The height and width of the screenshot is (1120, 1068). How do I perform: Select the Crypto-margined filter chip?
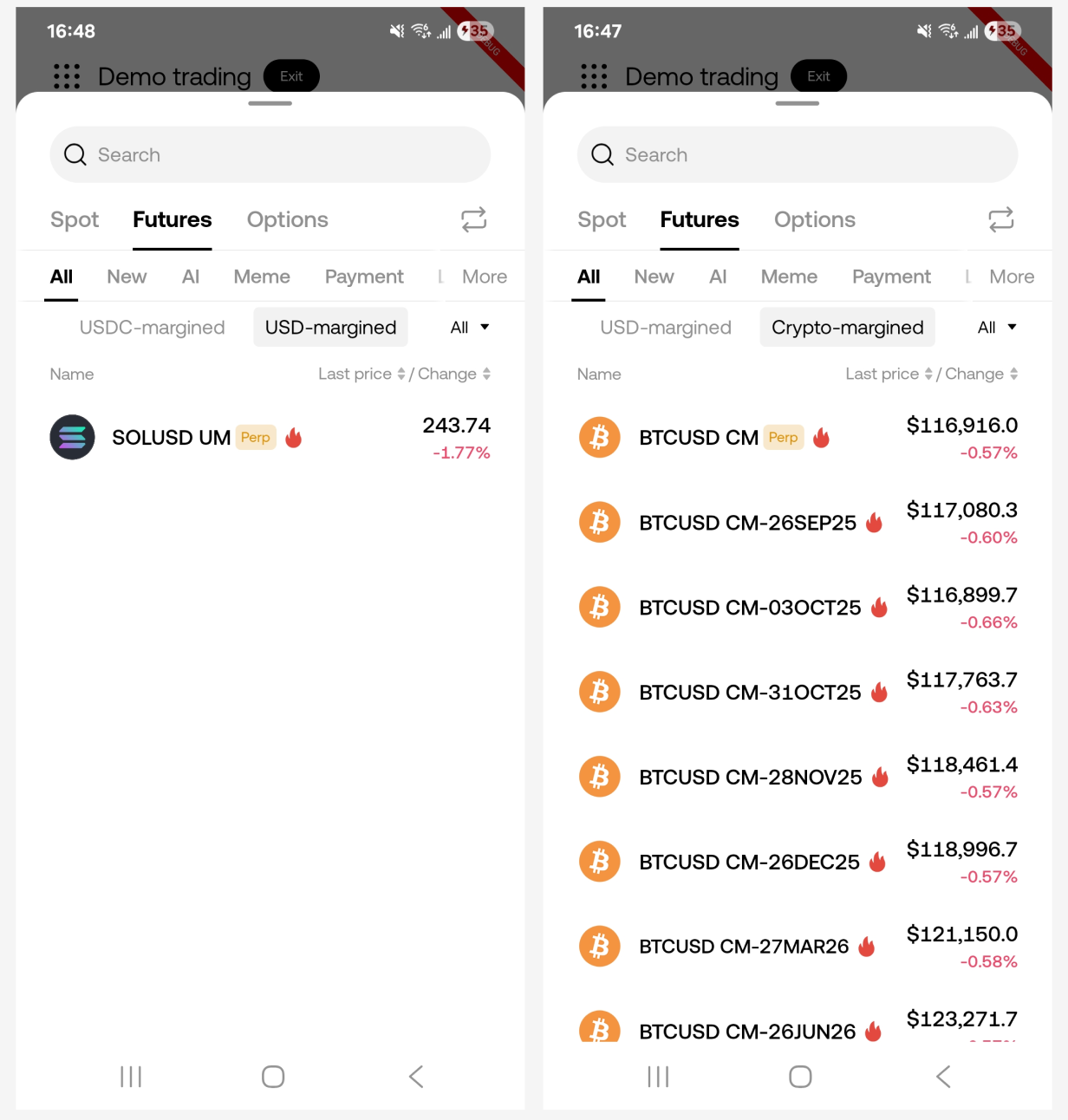click(847, 328)
